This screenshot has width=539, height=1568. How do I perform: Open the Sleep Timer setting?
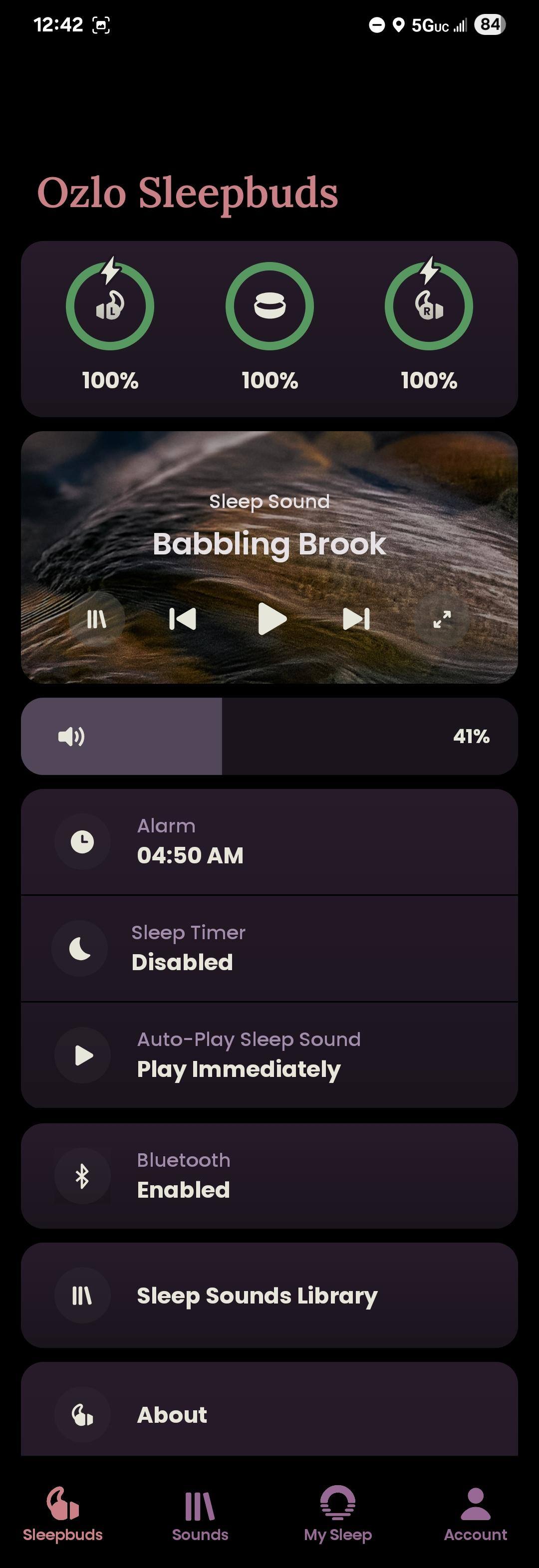(269, 948)
